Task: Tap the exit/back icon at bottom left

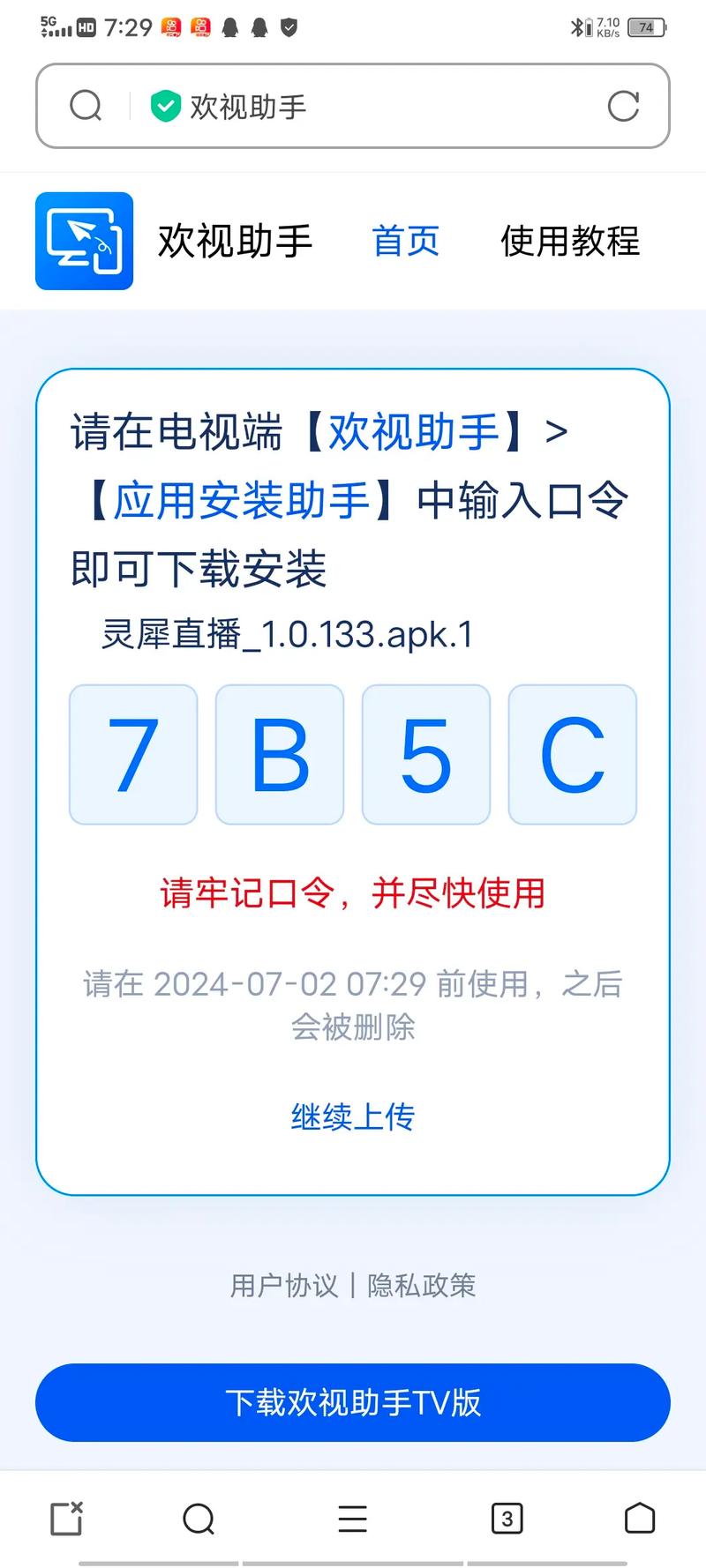Action: coord(66,1519)
